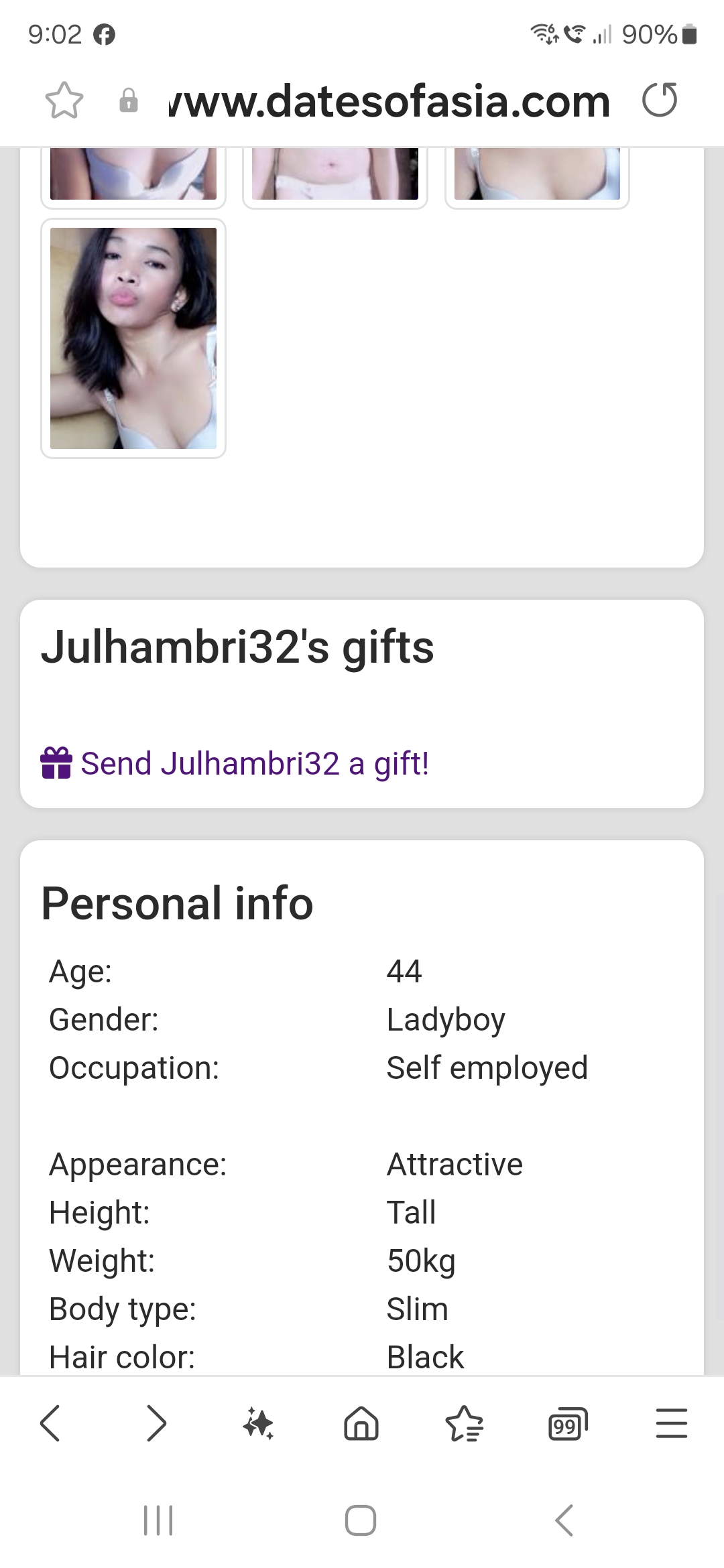Screen dimensions: 724x1568
Task: Go to the browser home page
Action: point(361,1423)
